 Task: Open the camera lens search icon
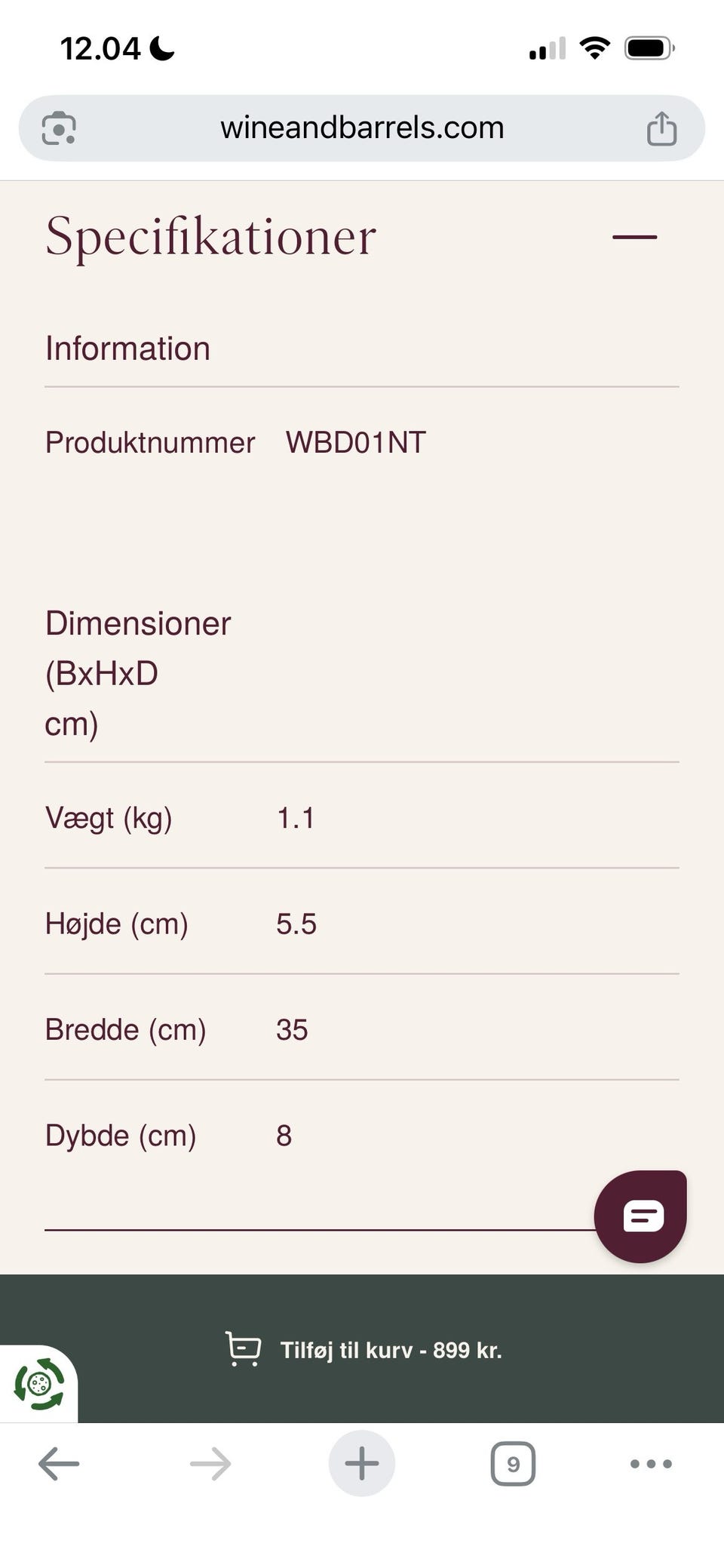[x=59, y=128]
